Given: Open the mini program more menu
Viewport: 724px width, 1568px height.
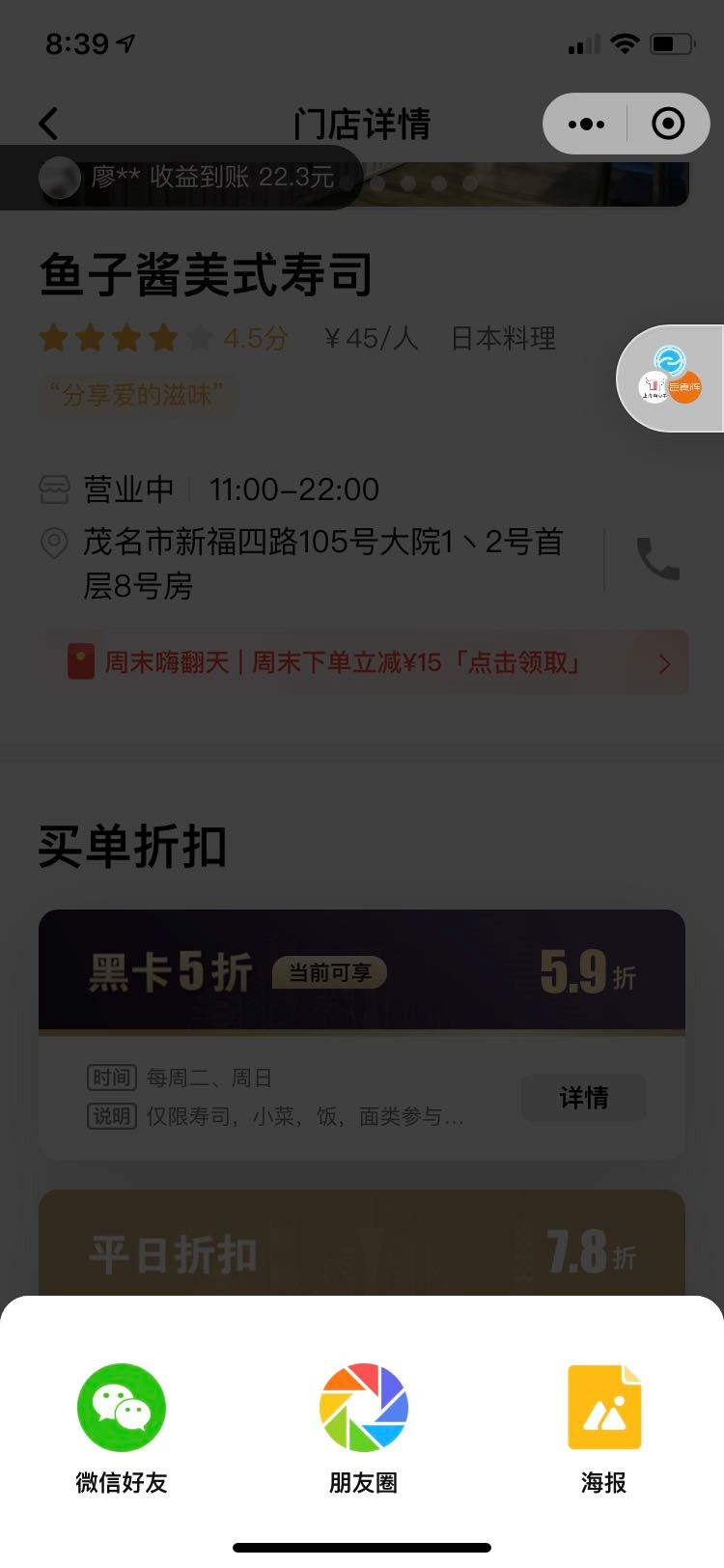Looking at the screenshot, I should 586,124.
